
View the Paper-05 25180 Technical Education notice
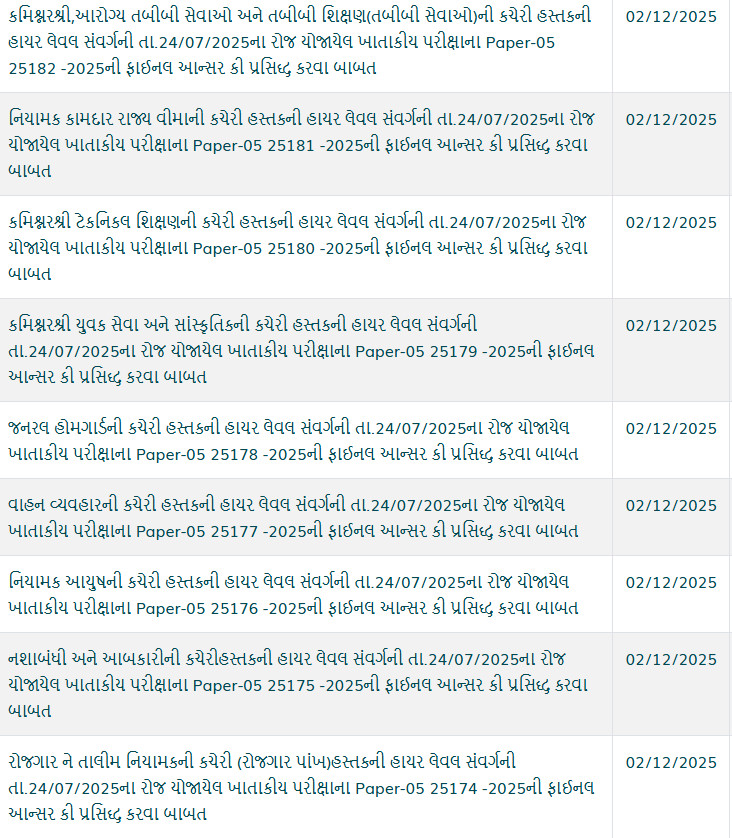[x=300, y=247]
